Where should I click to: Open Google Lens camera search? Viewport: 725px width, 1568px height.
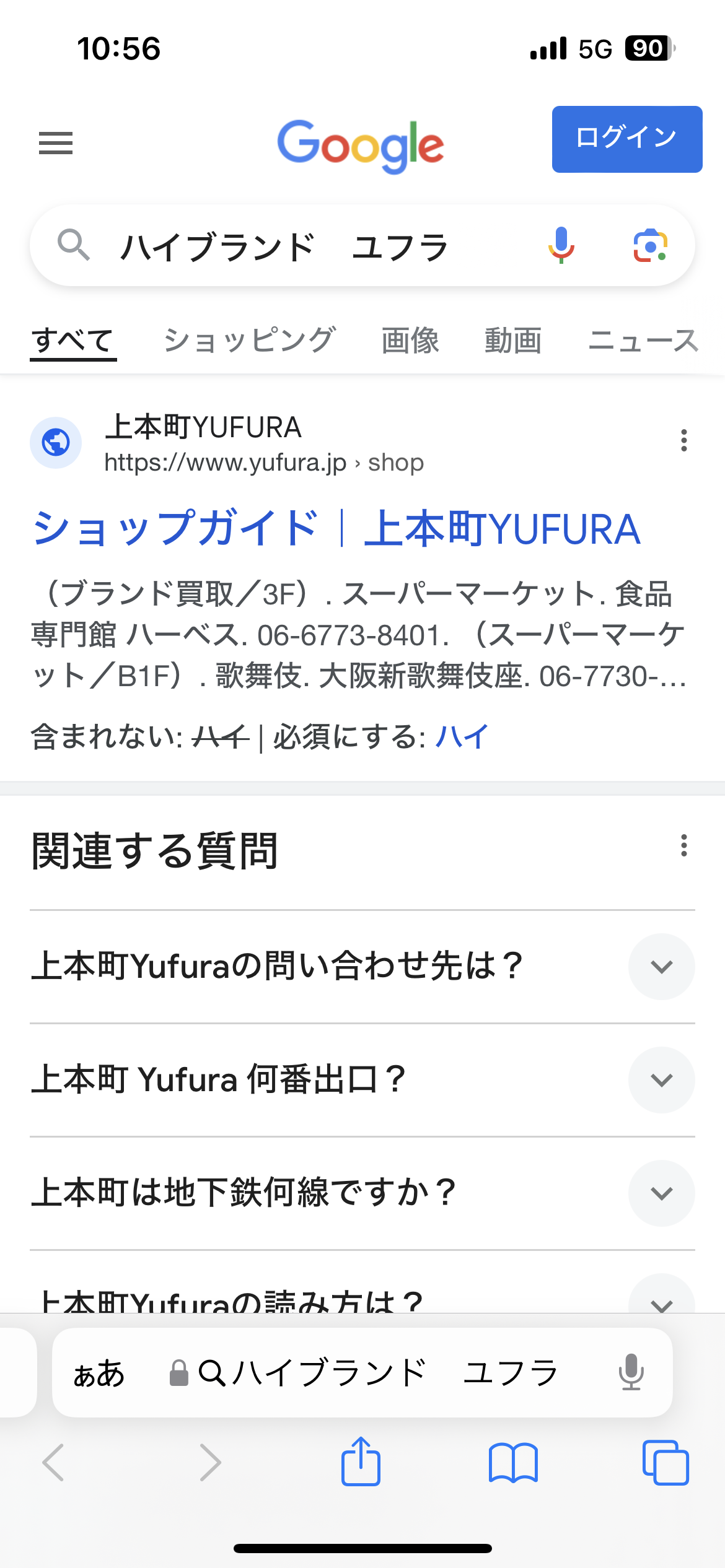[x=650, y=246]
